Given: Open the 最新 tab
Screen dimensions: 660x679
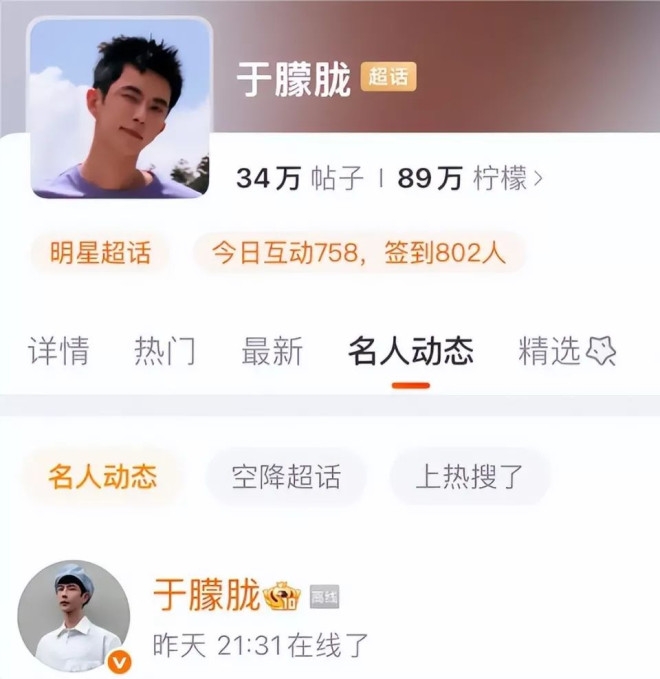Looking at the screenshot, I should (x=271, y=351).
